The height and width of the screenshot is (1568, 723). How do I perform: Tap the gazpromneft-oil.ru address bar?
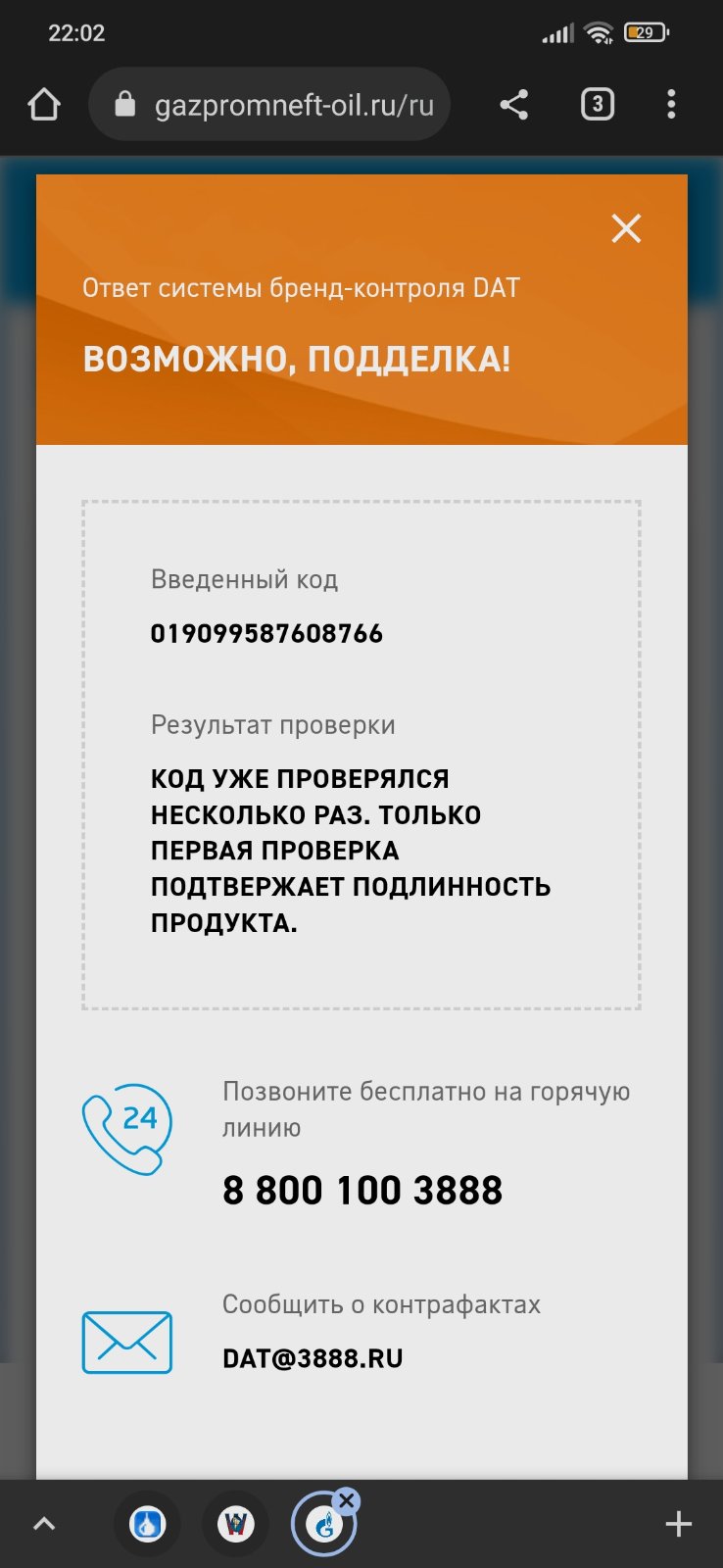[x=269, y=104]
